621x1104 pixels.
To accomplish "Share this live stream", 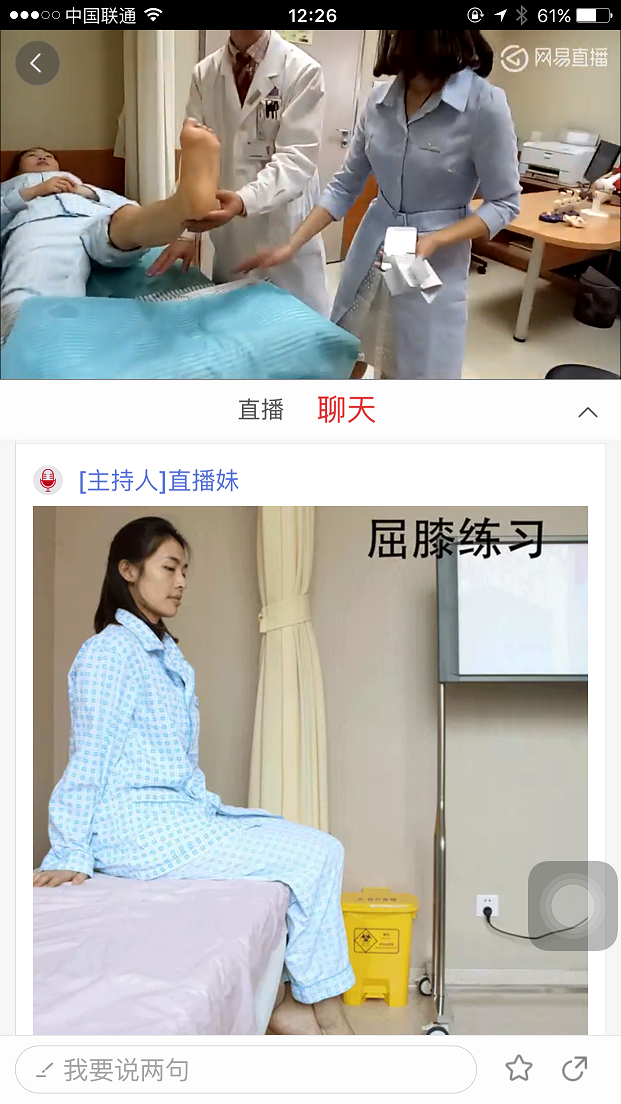I will pyautogui.click(x=575, y=1069).
